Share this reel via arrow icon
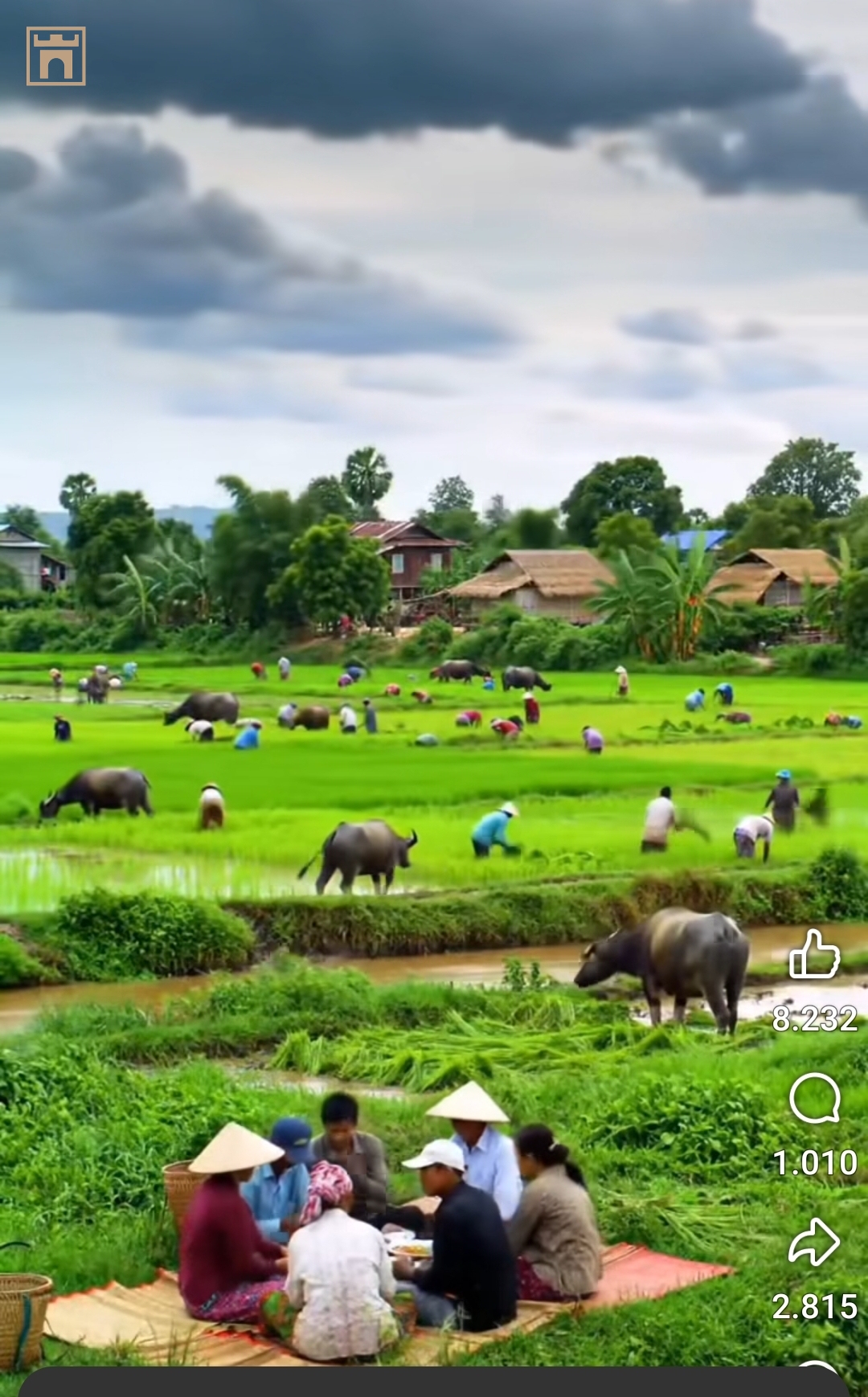 pyautogui.click(x=813, y=1243)
